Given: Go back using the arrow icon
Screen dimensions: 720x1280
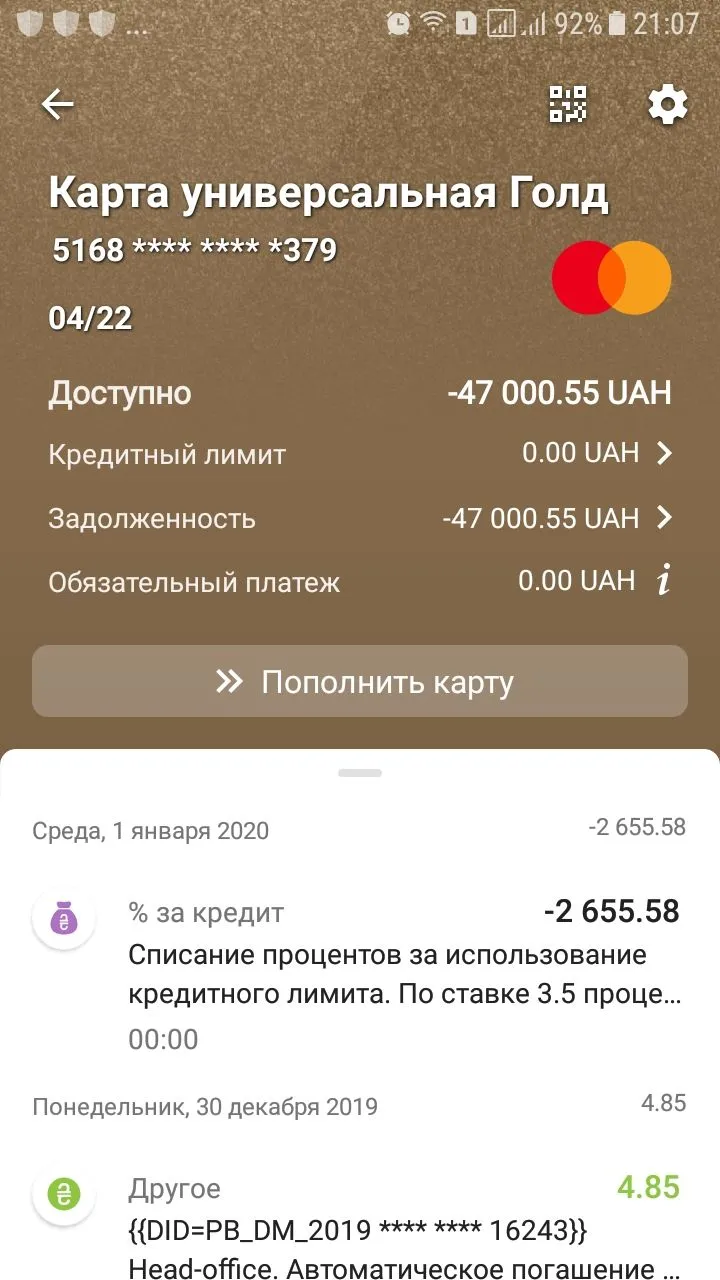Looking at the screenshot, I should 57,104.
